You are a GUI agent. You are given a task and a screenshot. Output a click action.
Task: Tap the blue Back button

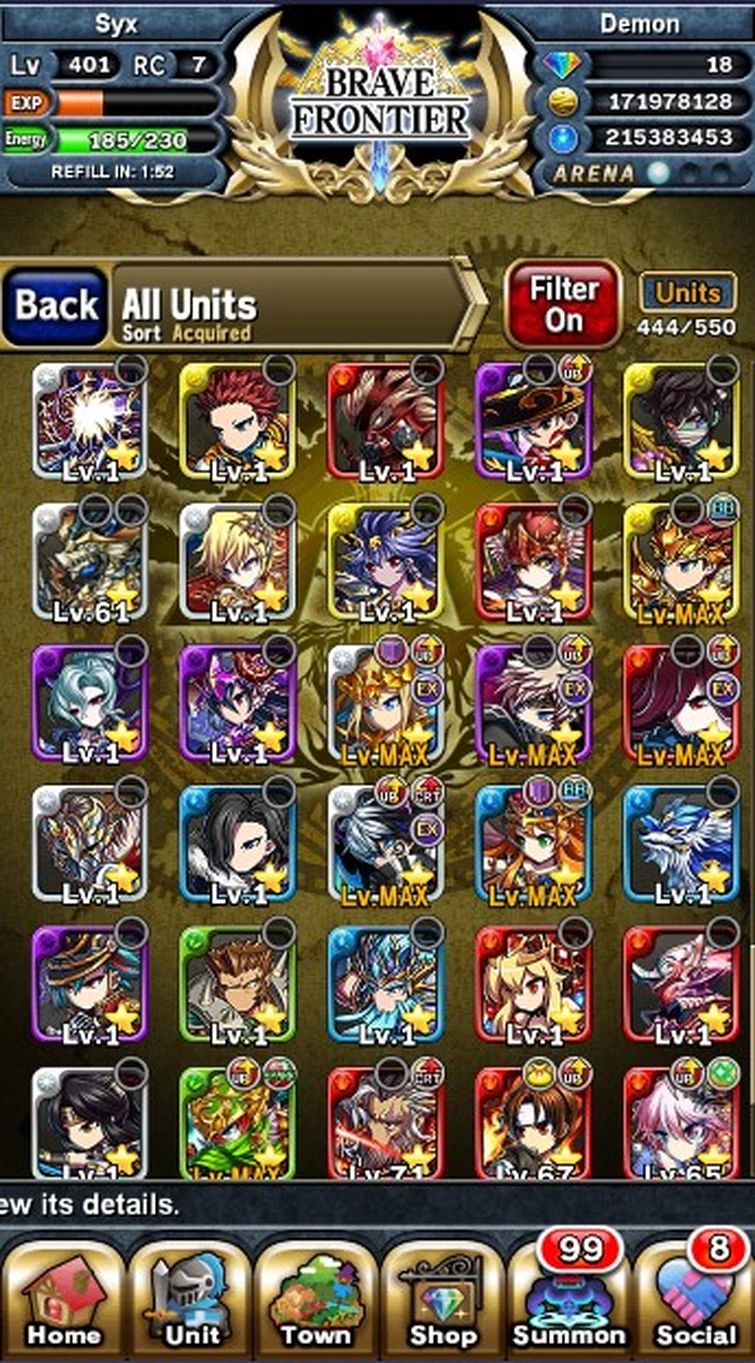coord(56,306)
